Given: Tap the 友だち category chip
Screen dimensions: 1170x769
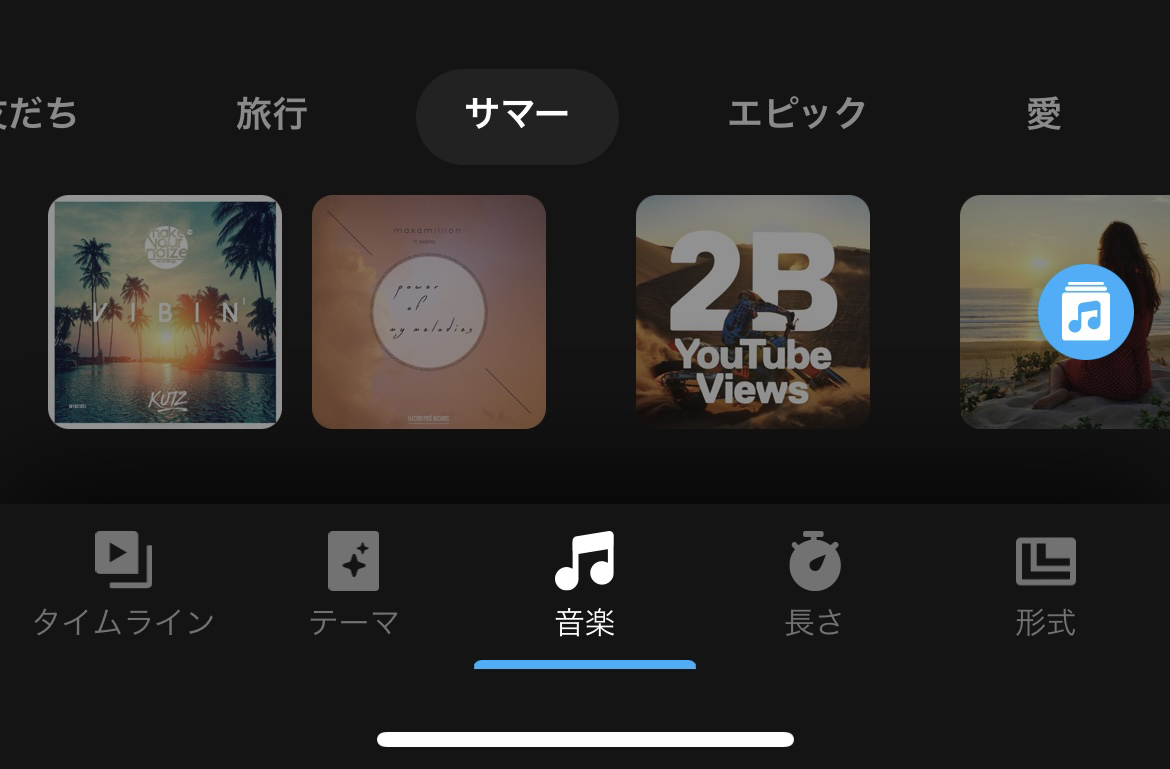Looking at the screenshot, I should tap(38, 115).
